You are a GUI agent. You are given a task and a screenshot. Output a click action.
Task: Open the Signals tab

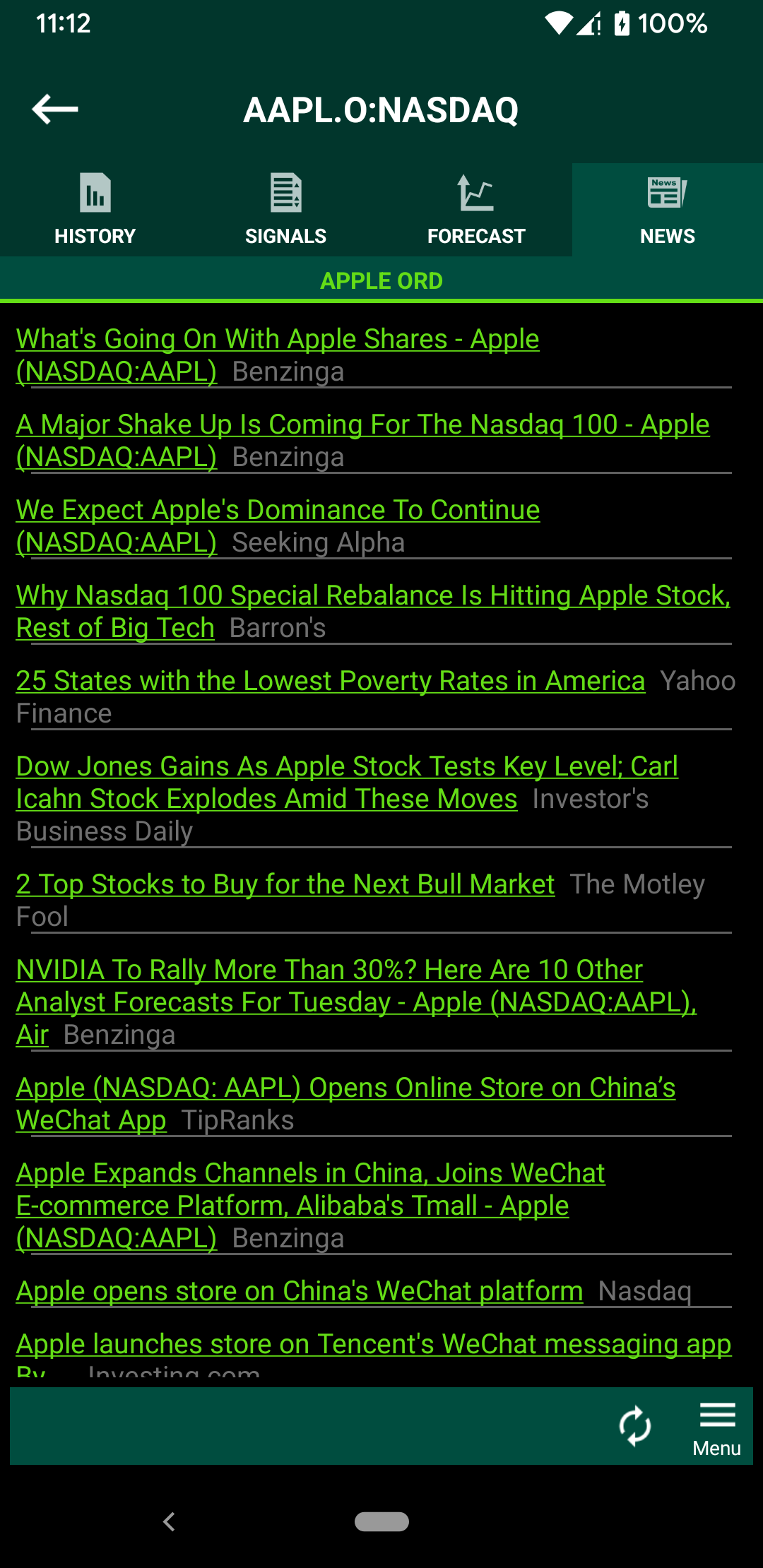tap(286, 210)
